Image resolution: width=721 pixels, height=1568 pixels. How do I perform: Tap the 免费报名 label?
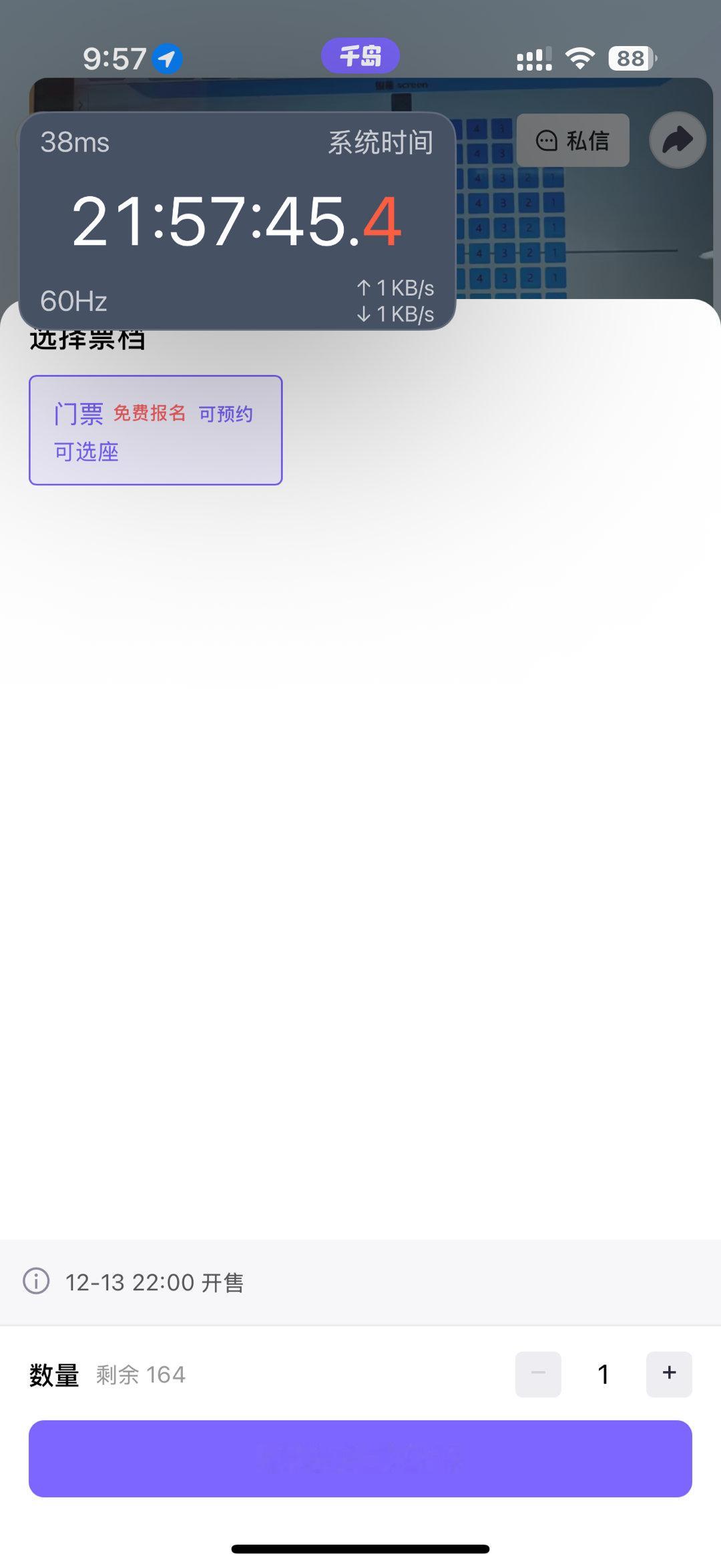coord(148,414)
